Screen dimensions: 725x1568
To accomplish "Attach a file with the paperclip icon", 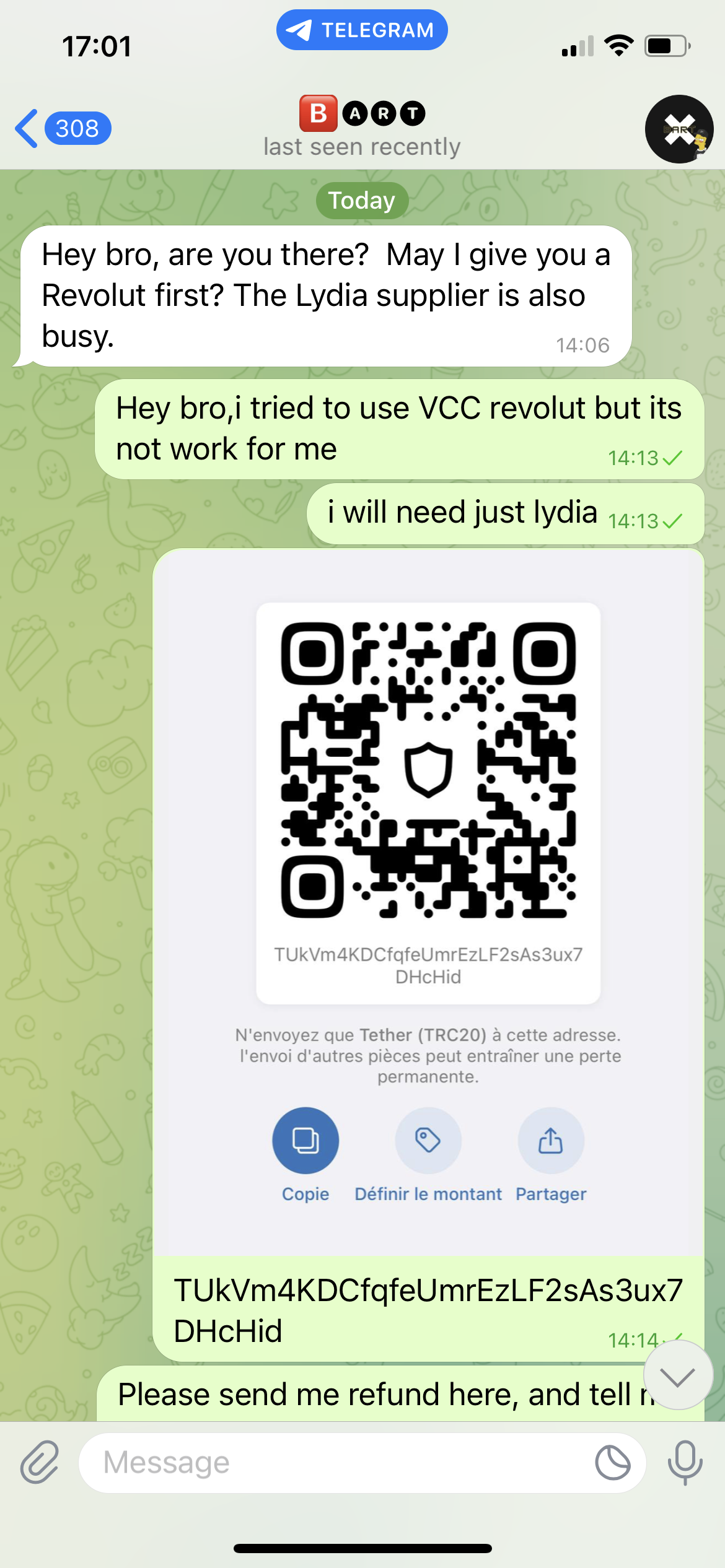I will 40,1463.
